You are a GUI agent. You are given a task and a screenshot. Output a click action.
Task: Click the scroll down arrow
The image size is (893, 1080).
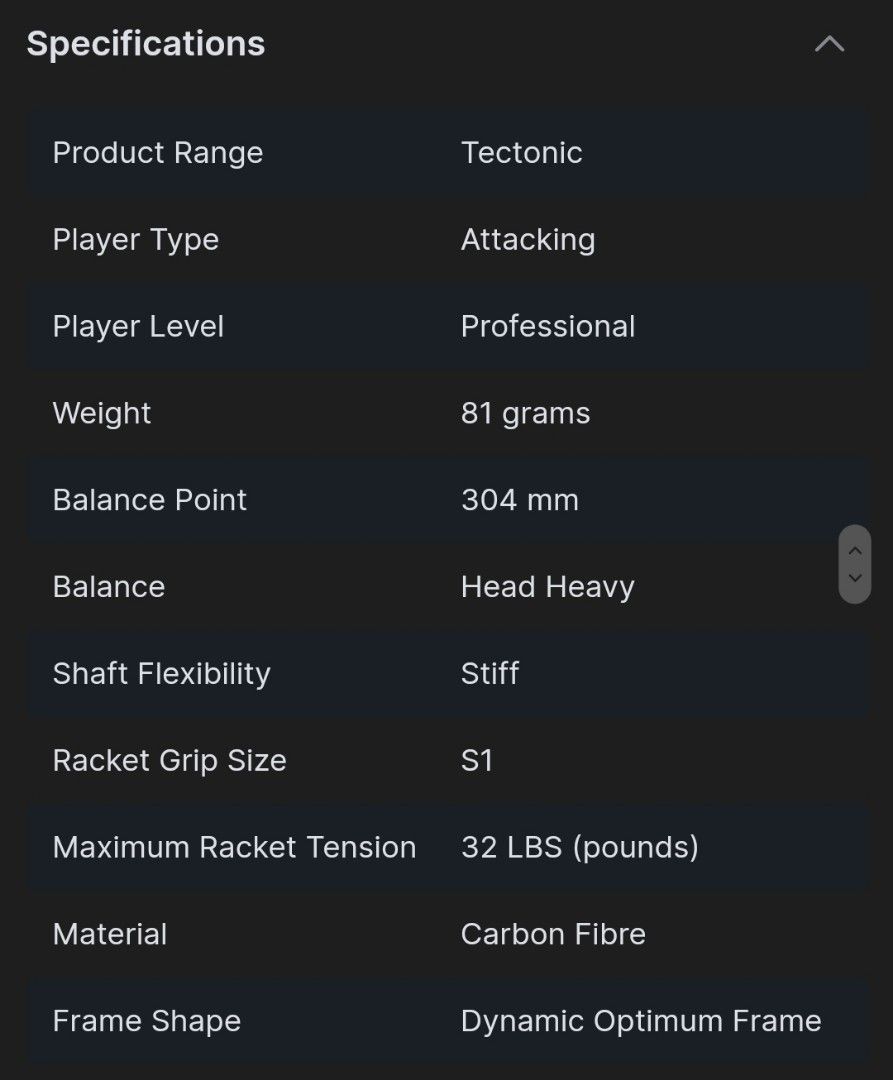click(x=855, y=578)
